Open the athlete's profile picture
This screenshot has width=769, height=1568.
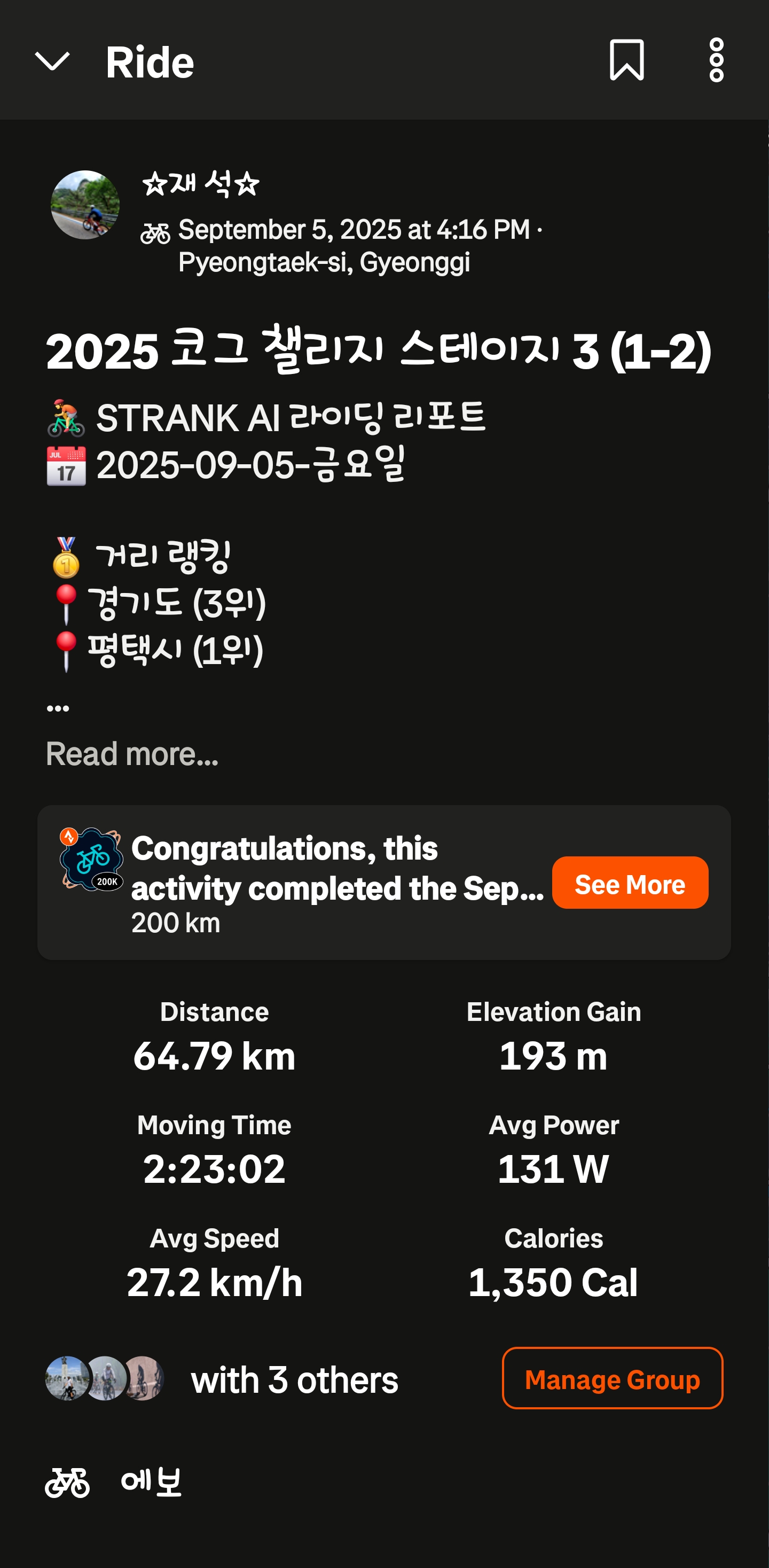click(x=85, y=205)
